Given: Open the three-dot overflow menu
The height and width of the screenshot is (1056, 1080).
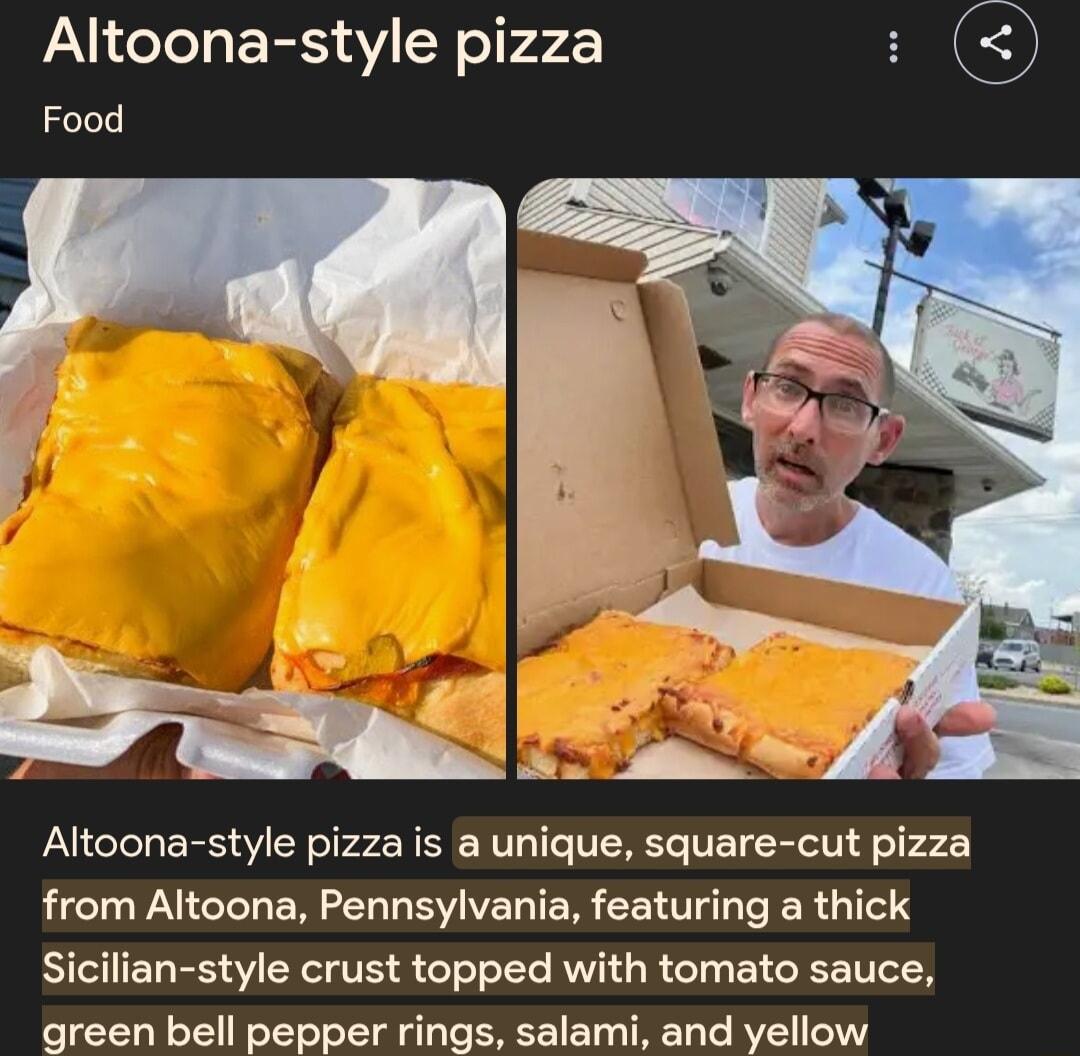Looking at the screenshot, I should [x=893, y=46].
